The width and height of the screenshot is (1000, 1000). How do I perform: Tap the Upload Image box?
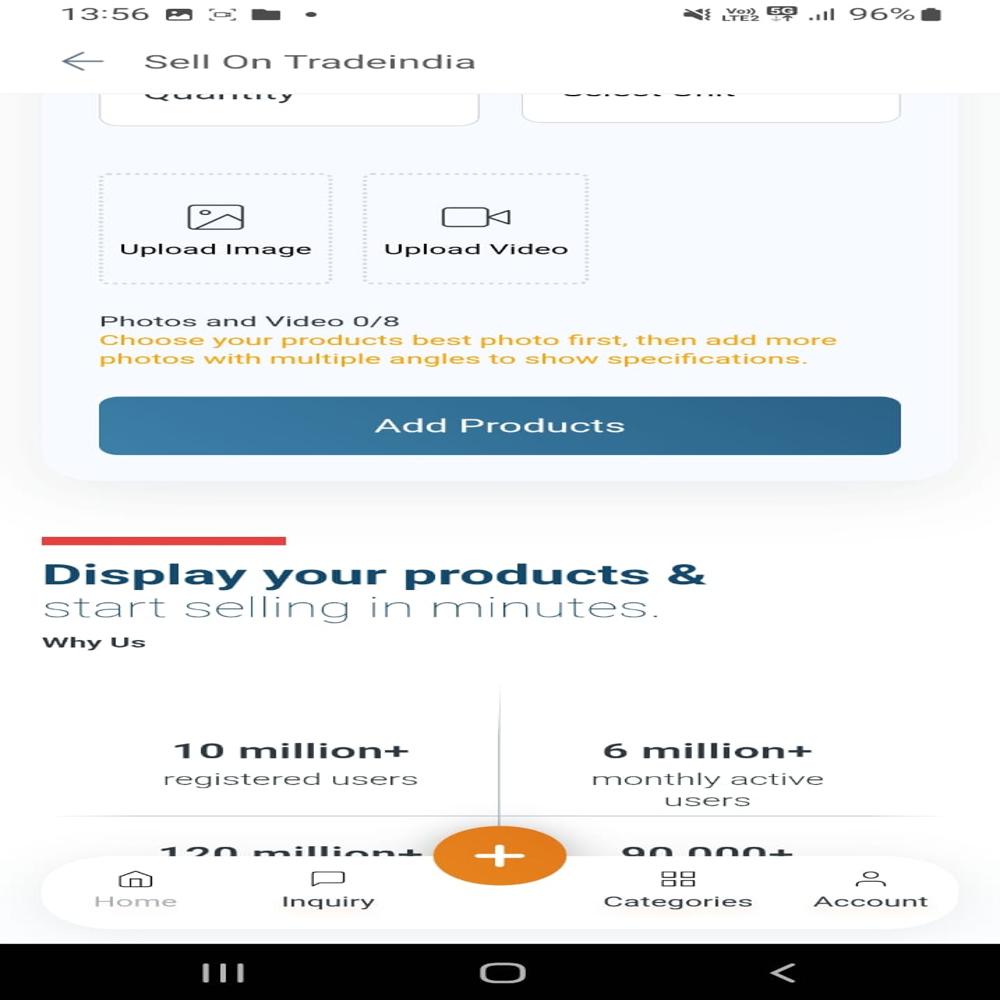pyautogui.click(x=215, y=229)
